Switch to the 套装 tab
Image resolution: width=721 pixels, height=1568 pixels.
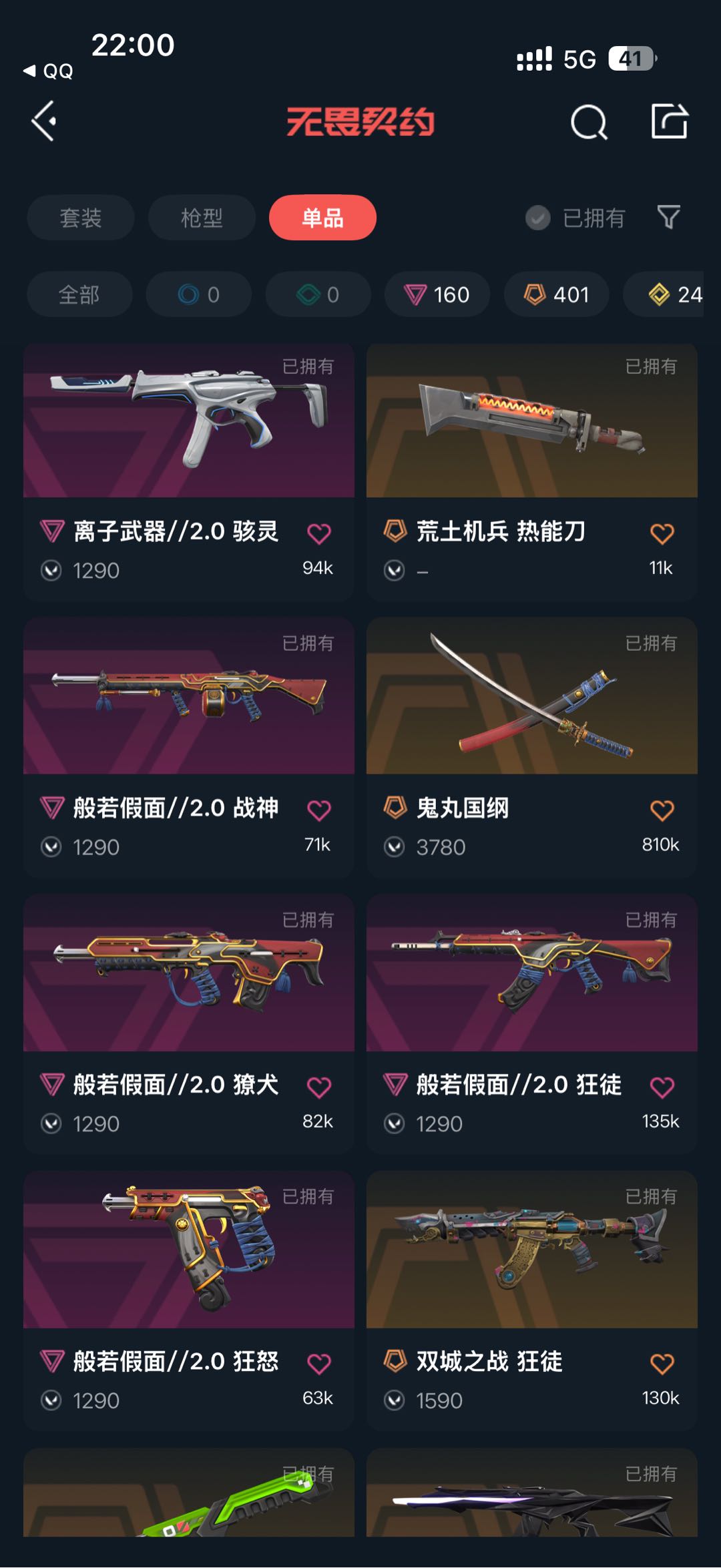[x=81, y=218]
